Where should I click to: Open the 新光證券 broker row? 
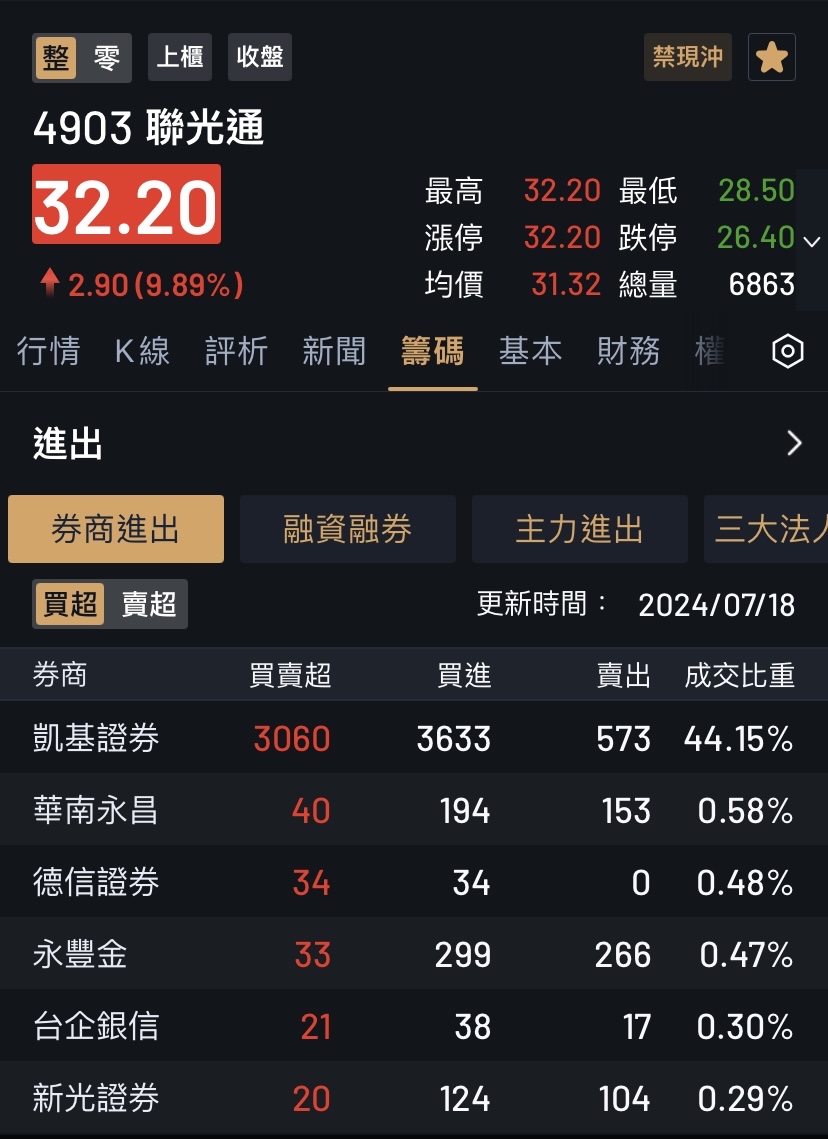(414, 1098)
